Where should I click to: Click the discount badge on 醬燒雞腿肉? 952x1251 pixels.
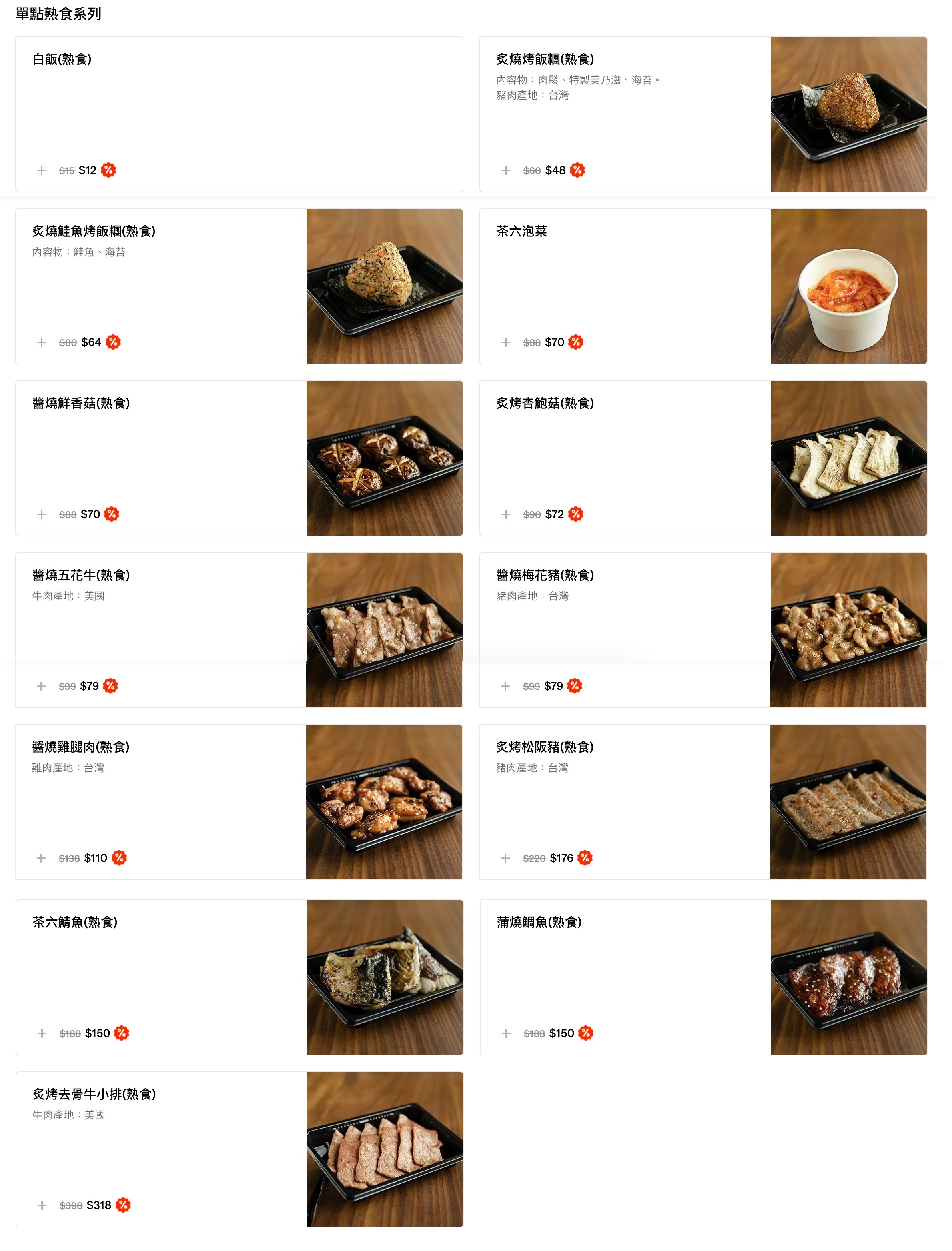click(118, 858)
